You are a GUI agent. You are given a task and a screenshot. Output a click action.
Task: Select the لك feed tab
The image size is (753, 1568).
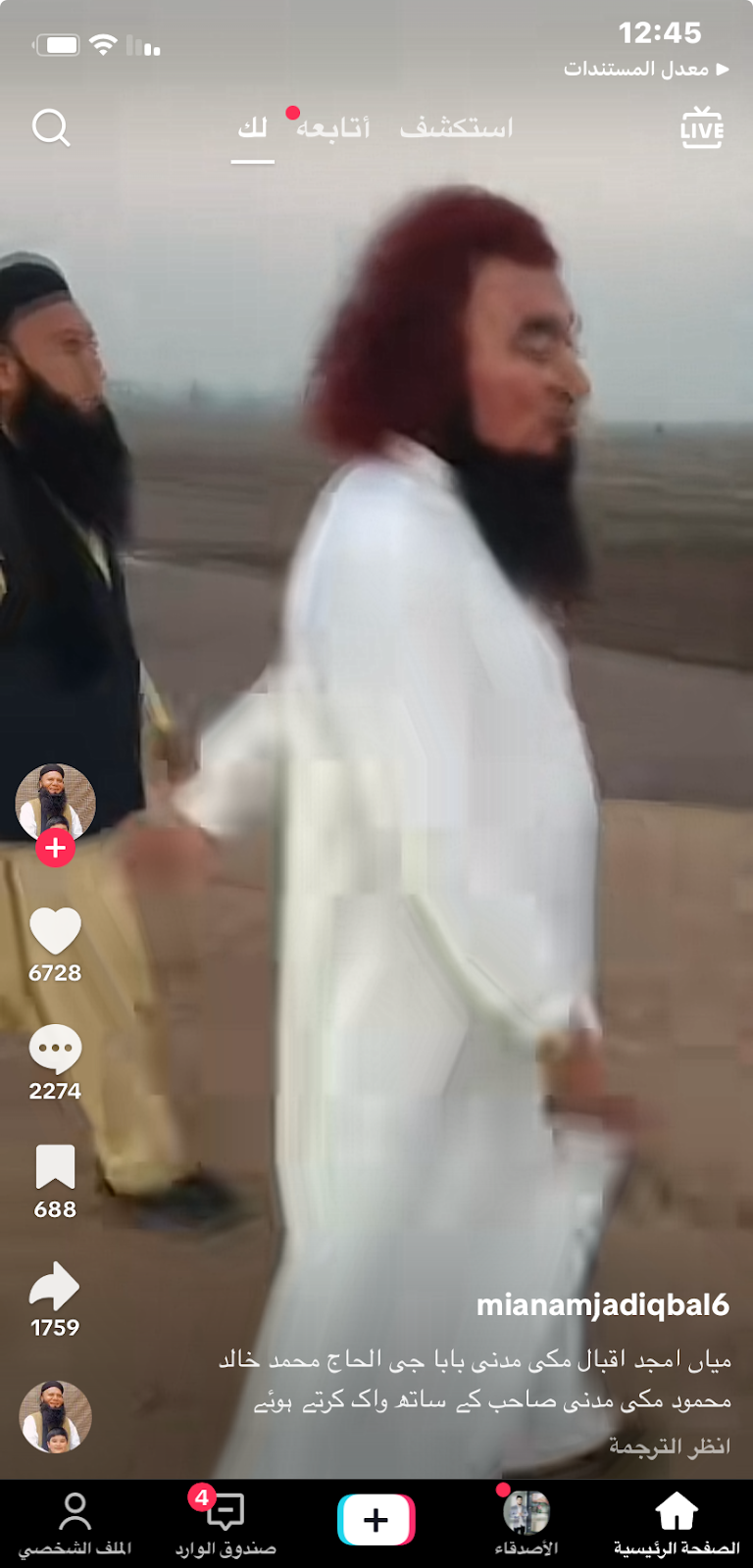click(253, 128)
